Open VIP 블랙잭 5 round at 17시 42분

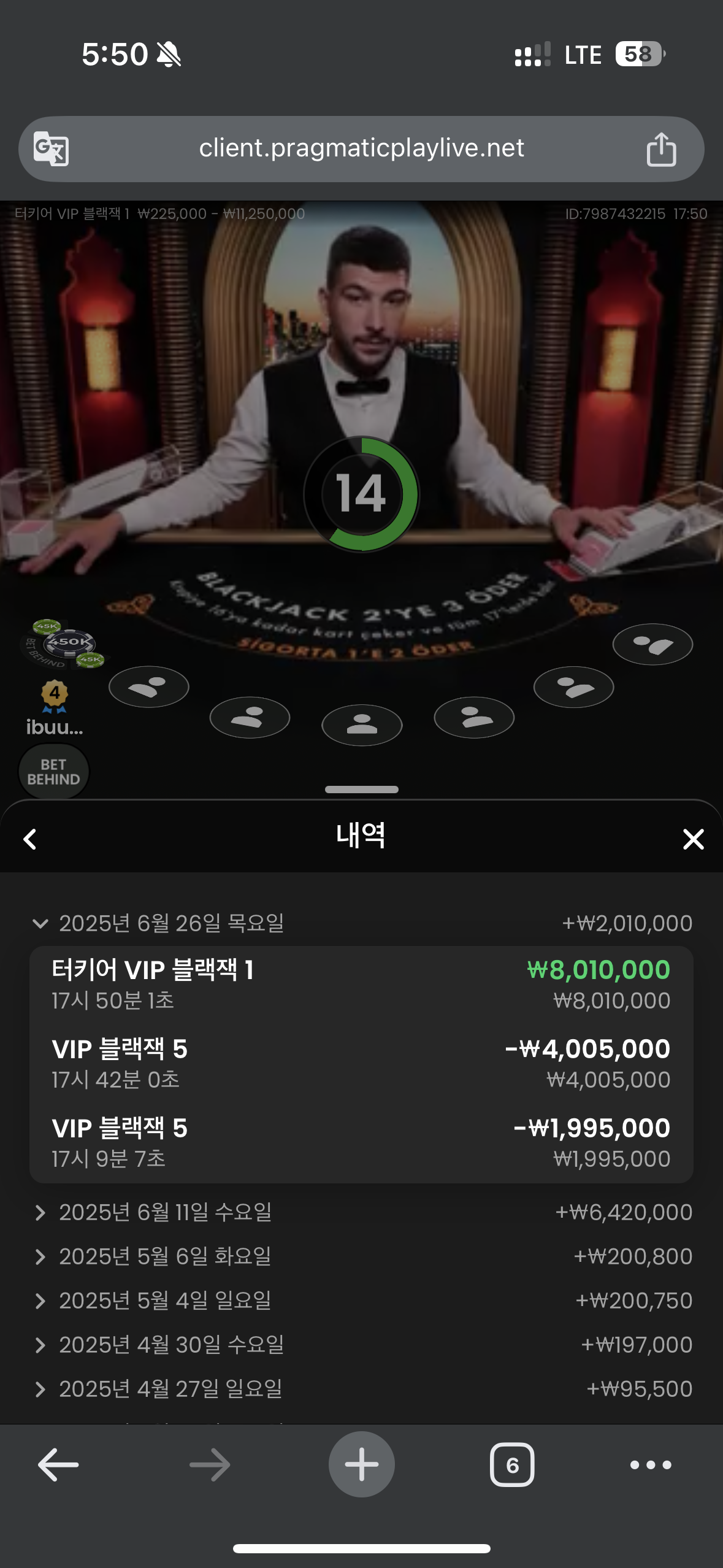click(x=361, y=1064)
